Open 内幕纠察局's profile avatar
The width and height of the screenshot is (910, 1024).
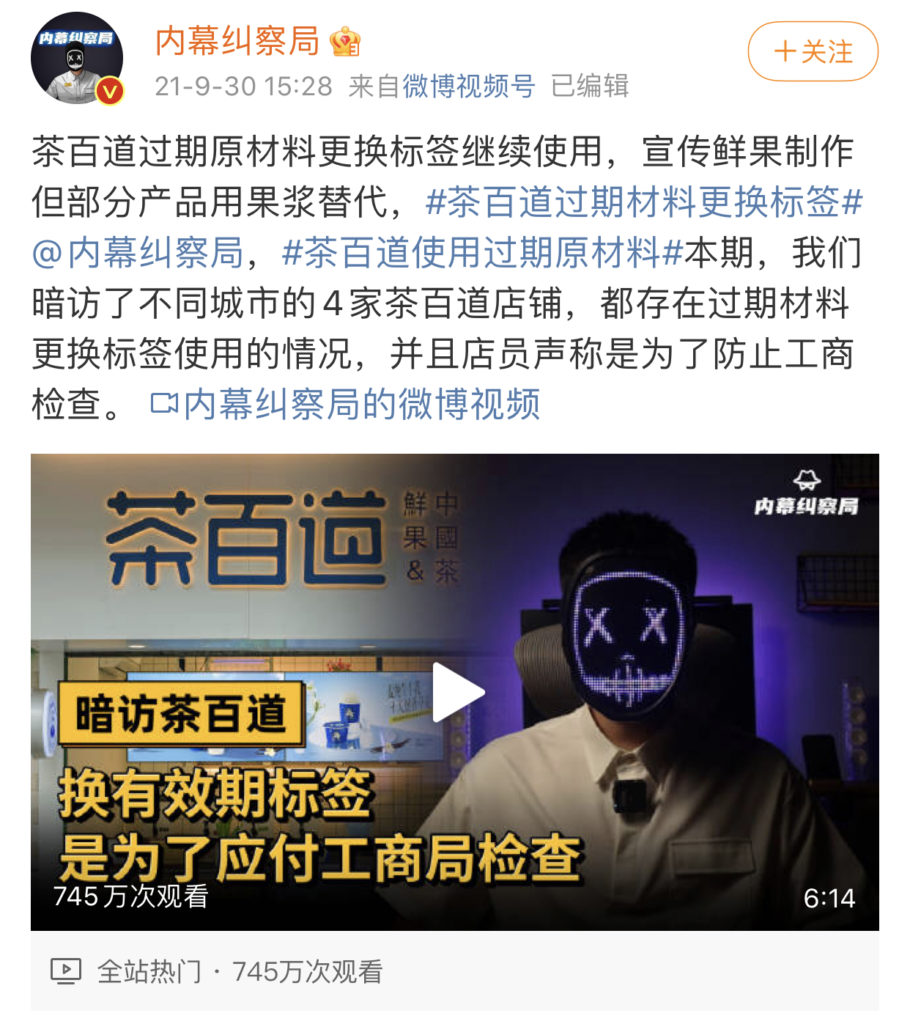point(76,58)
